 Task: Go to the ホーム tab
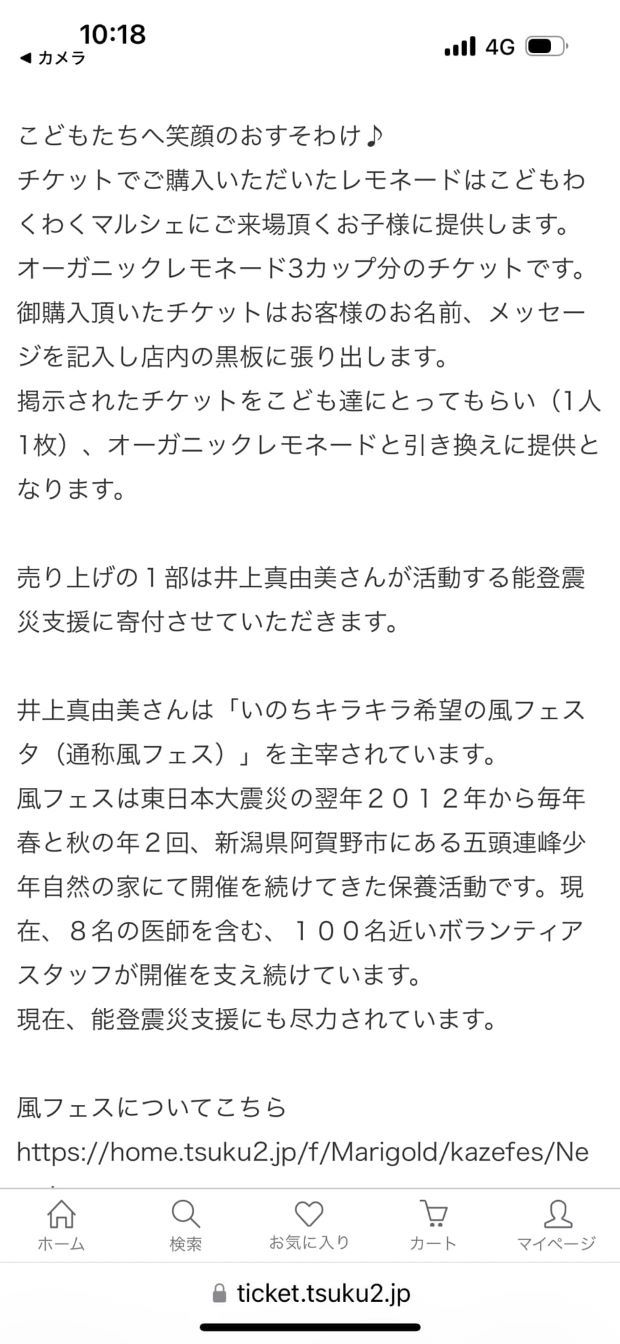pyautogui.click(x=61, y=1225)
